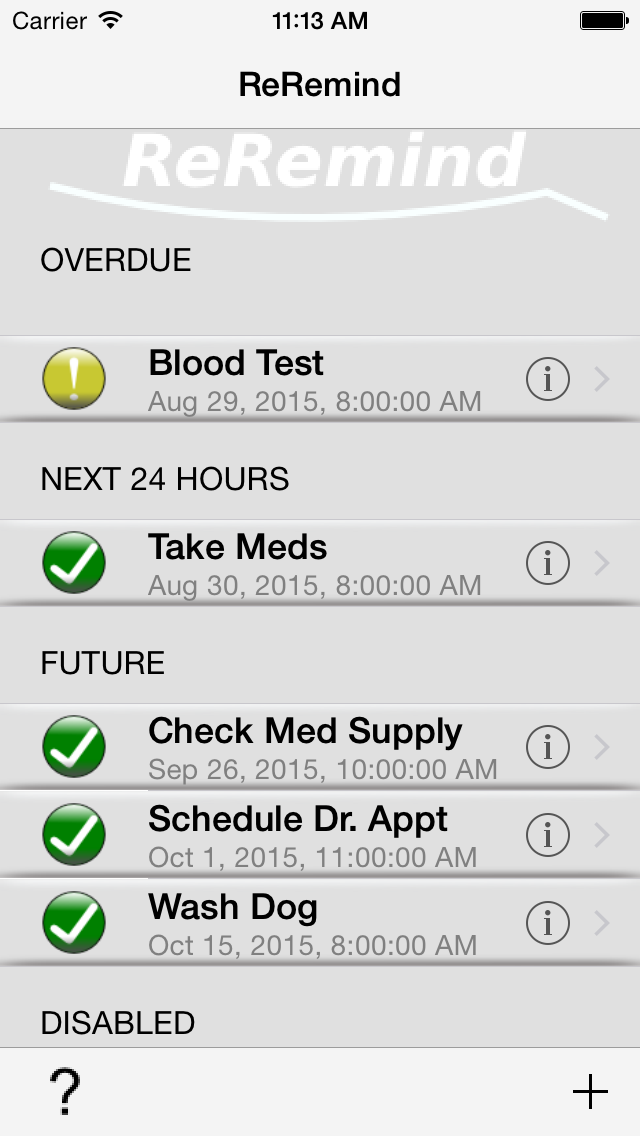View info for Schedule Dr. Appt
This screenshot has height=1136, width=640.
[x=547, y=835]
